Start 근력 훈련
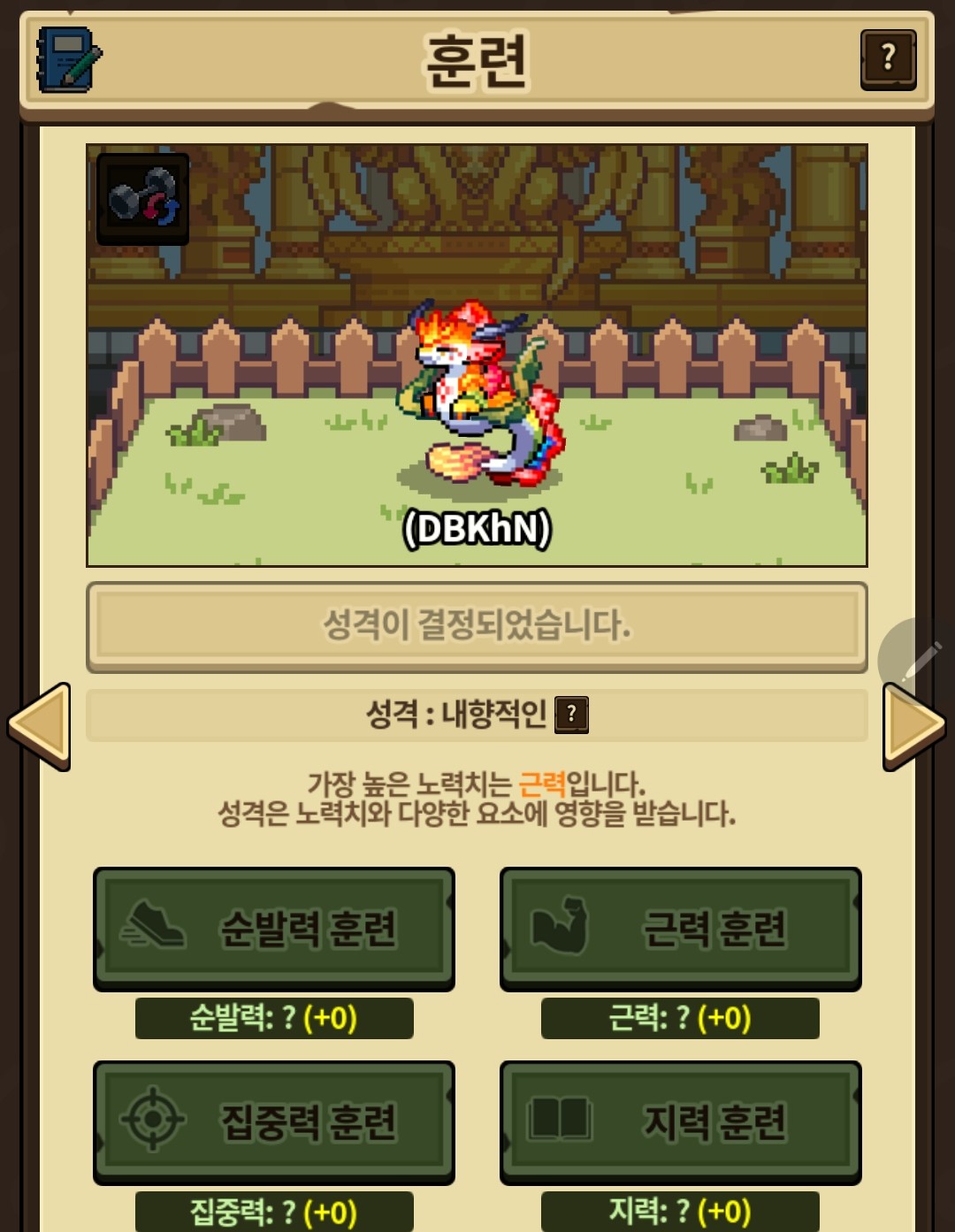This screenshot has width=955, height=1232. (680, 929)
